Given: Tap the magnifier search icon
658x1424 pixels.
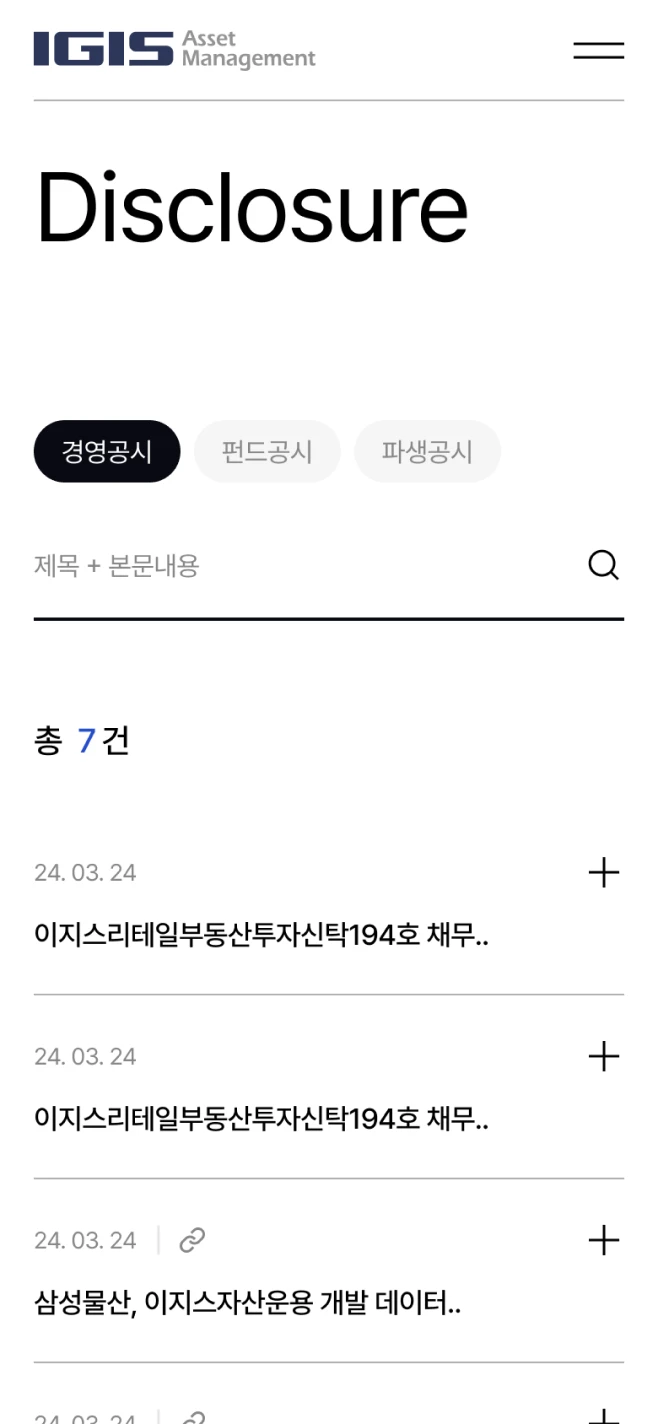Looking at the screenshot, I should (x=603, y=566).
